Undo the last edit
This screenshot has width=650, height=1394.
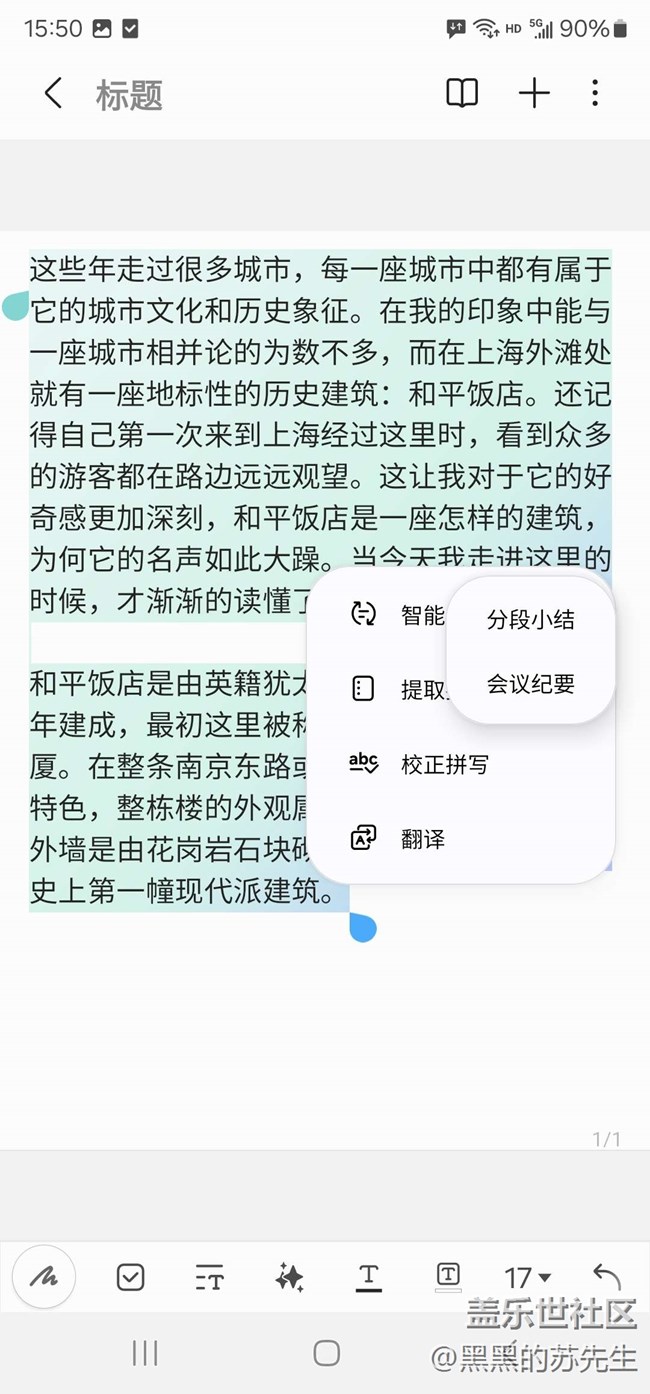[606, 1277]
